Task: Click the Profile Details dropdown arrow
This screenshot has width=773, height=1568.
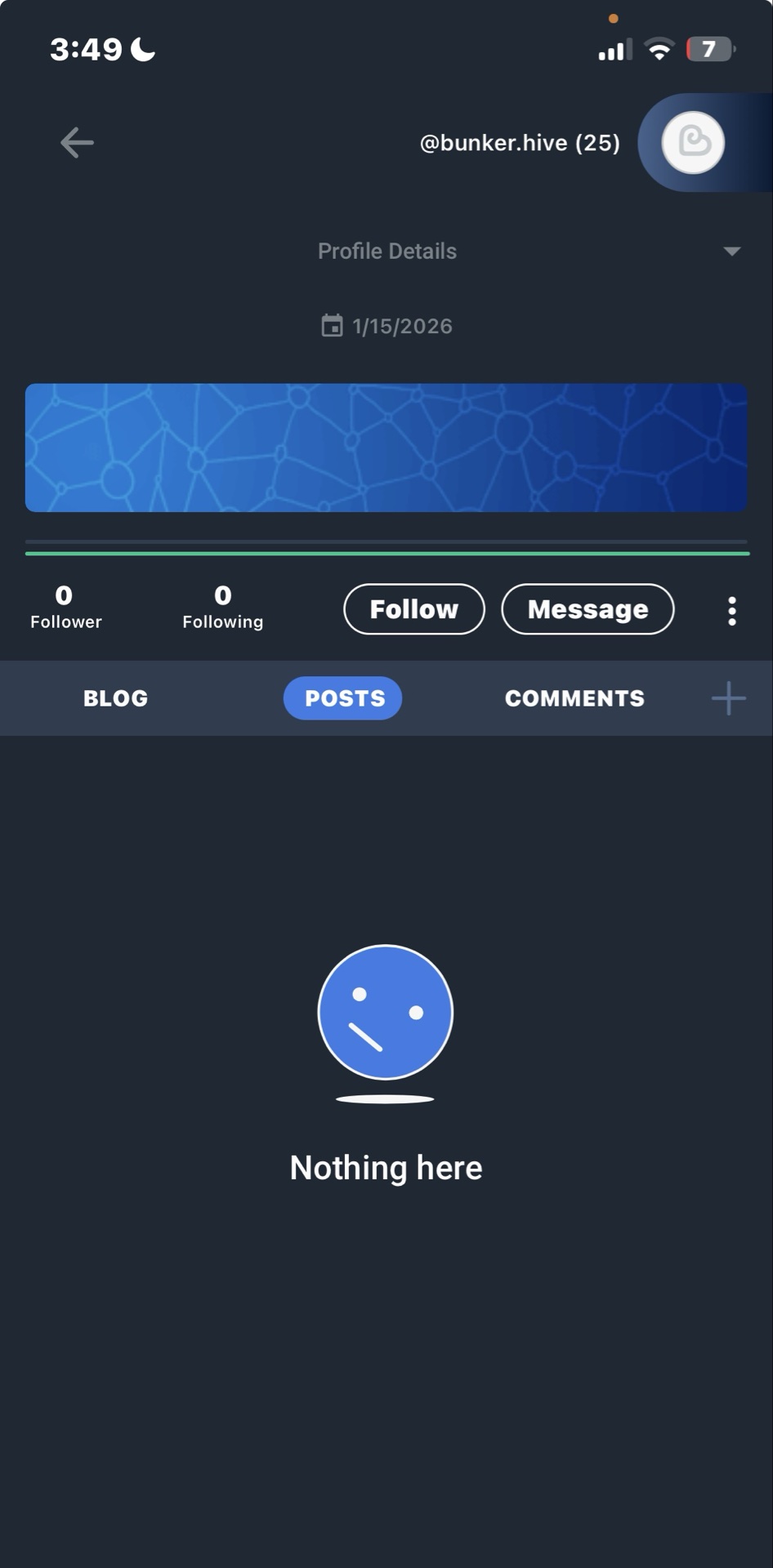Action: tap(733, 251)
